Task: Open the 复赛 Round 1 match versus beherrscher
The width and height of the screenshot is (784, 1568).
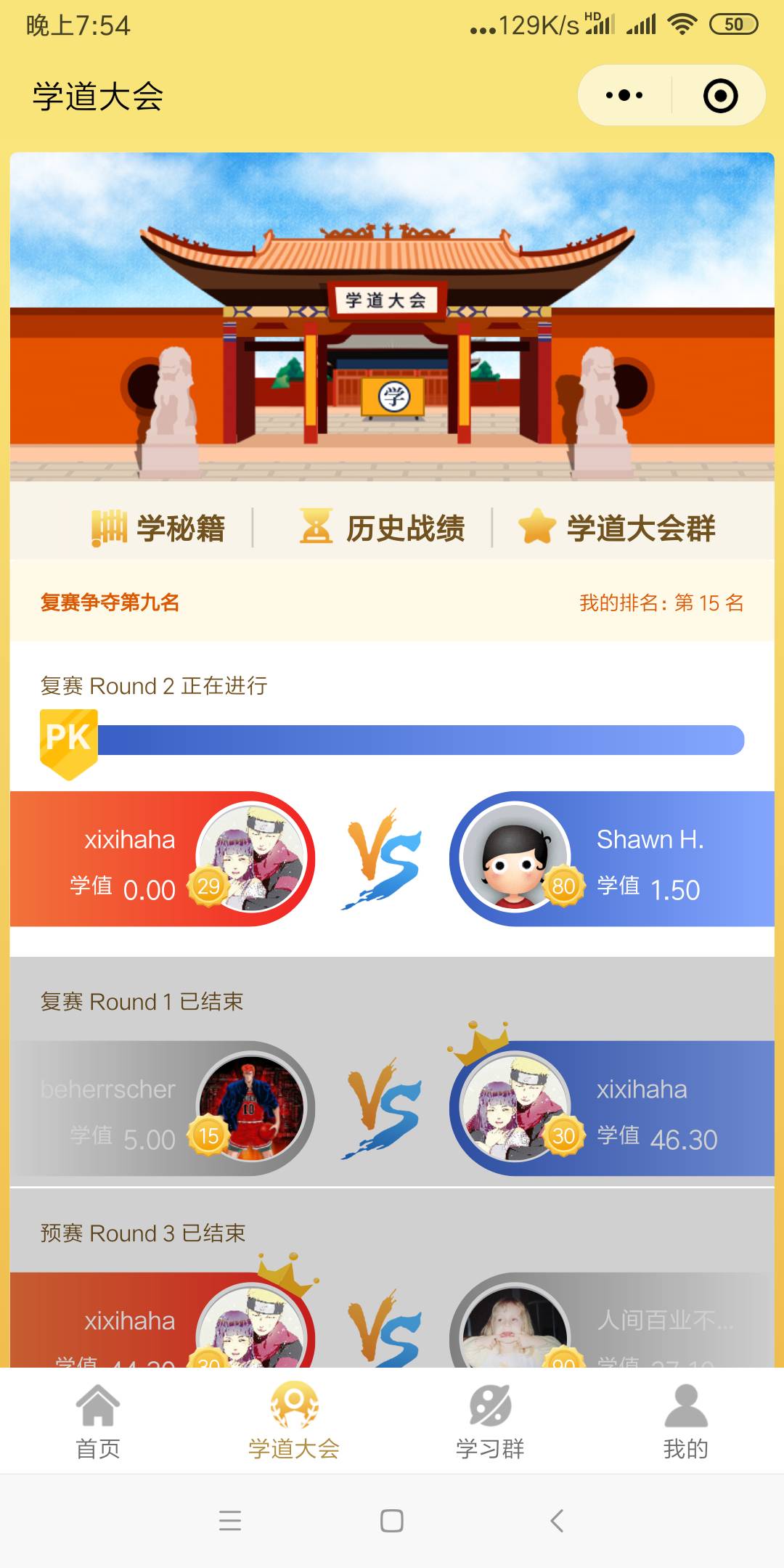Action: [392, 1108]
